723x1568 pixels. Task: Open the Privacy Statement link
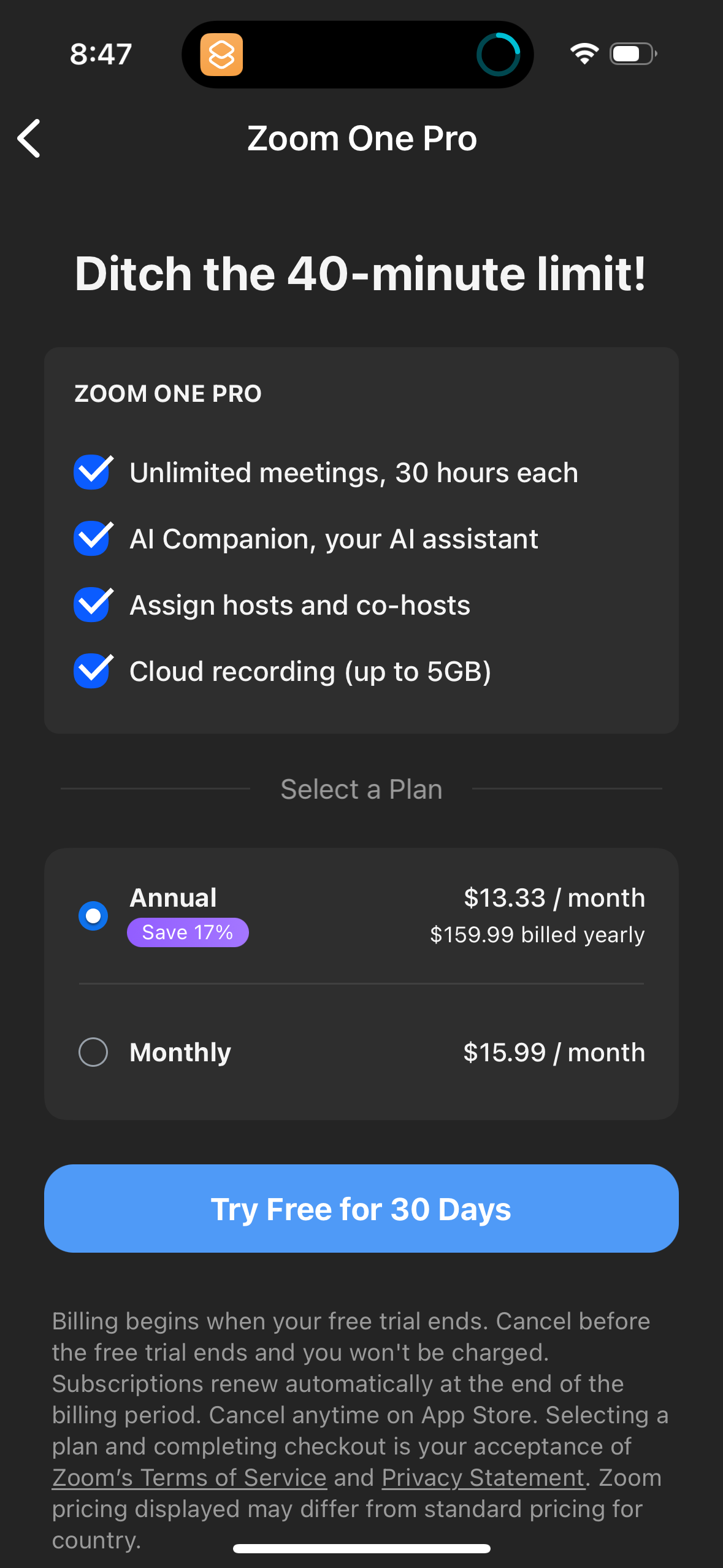483,1477
